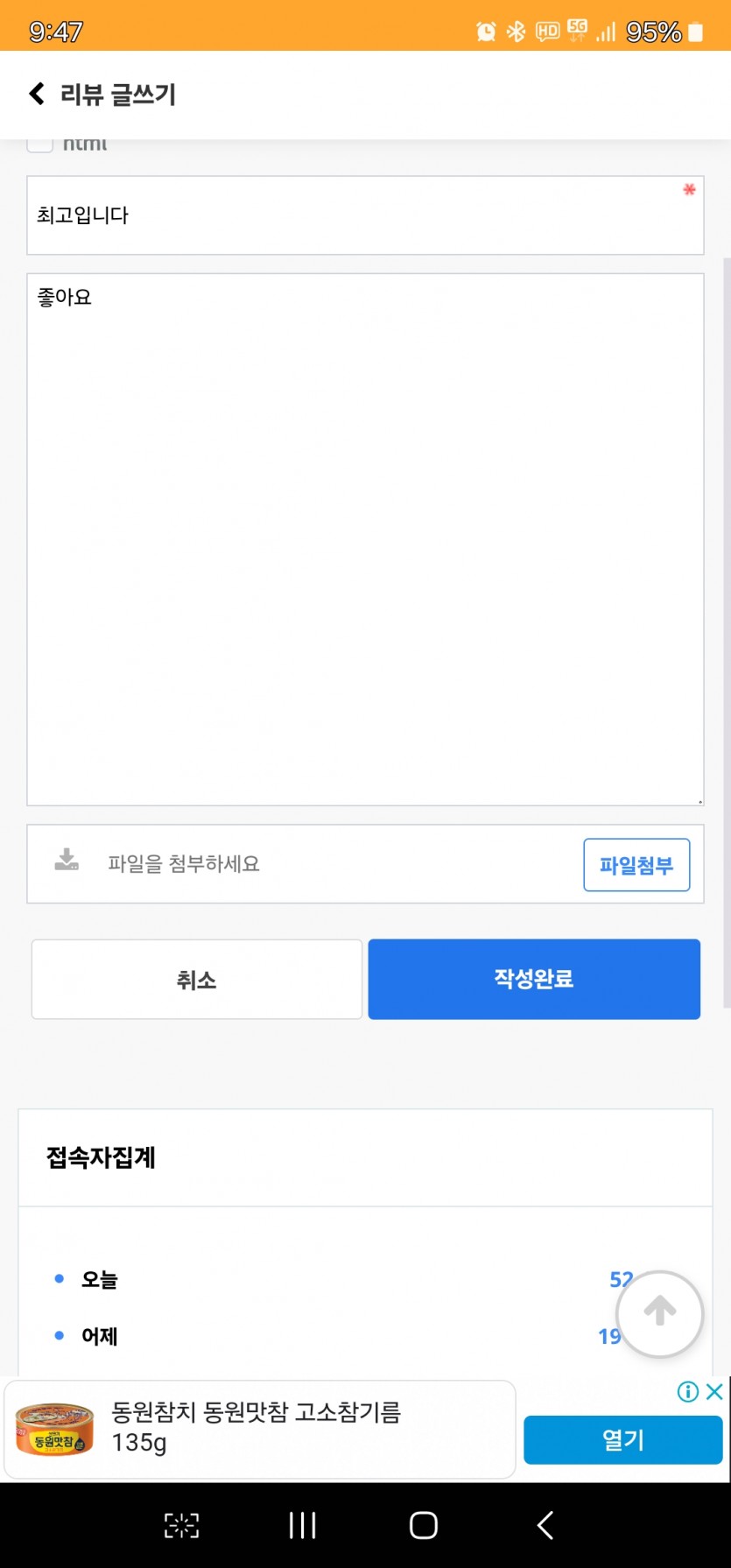Close the ad banner

(x=714, y=1392)
